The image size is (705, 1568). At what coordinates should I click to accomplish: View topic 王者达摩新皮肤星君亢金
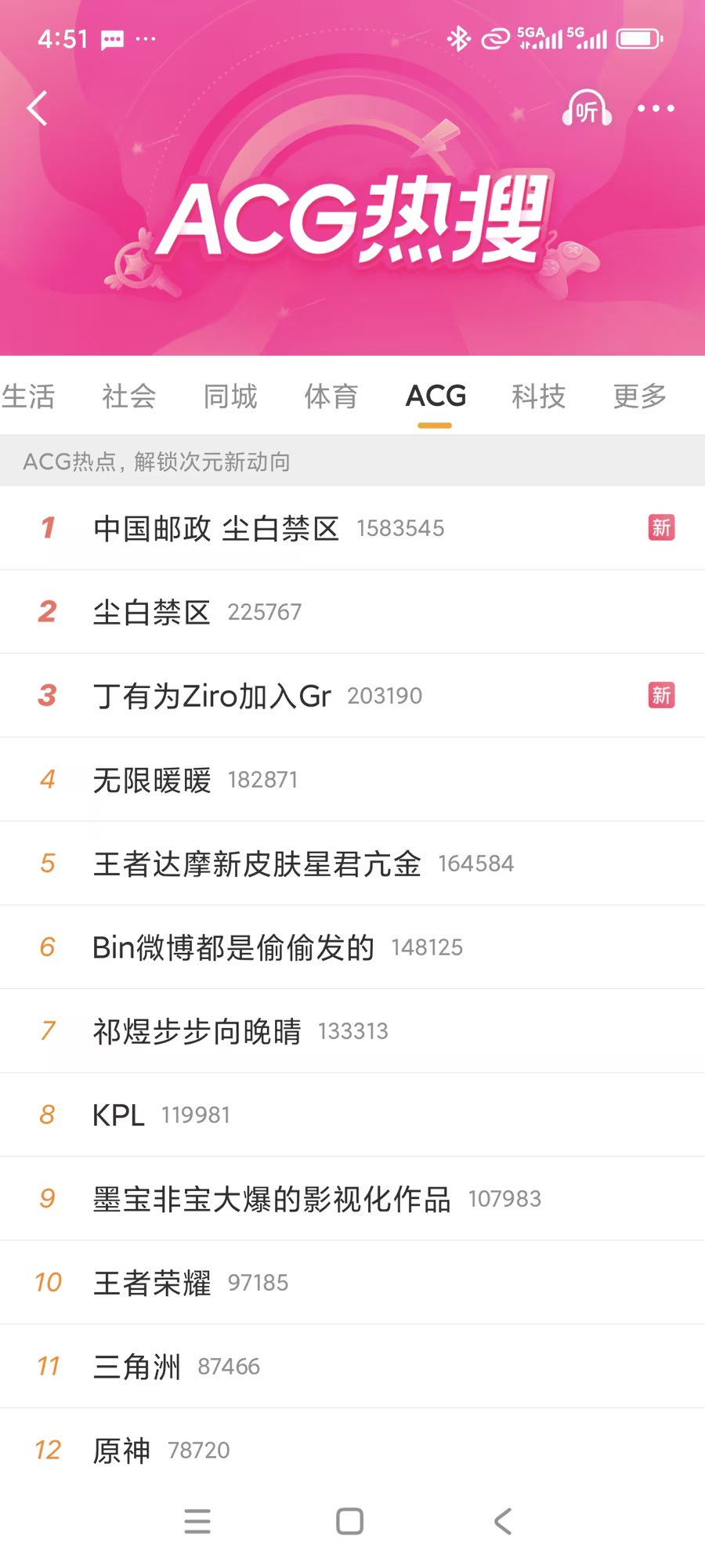coord(257,864)
